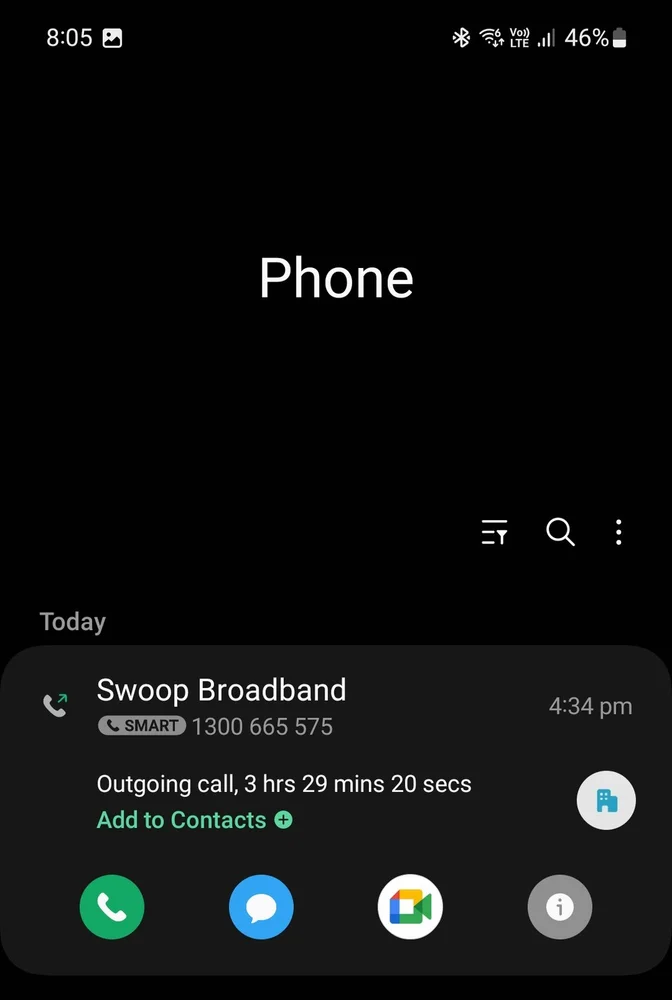The image size is (672, 1000).
Task: Open the call log filter icon
Action: tap(494, 532)
